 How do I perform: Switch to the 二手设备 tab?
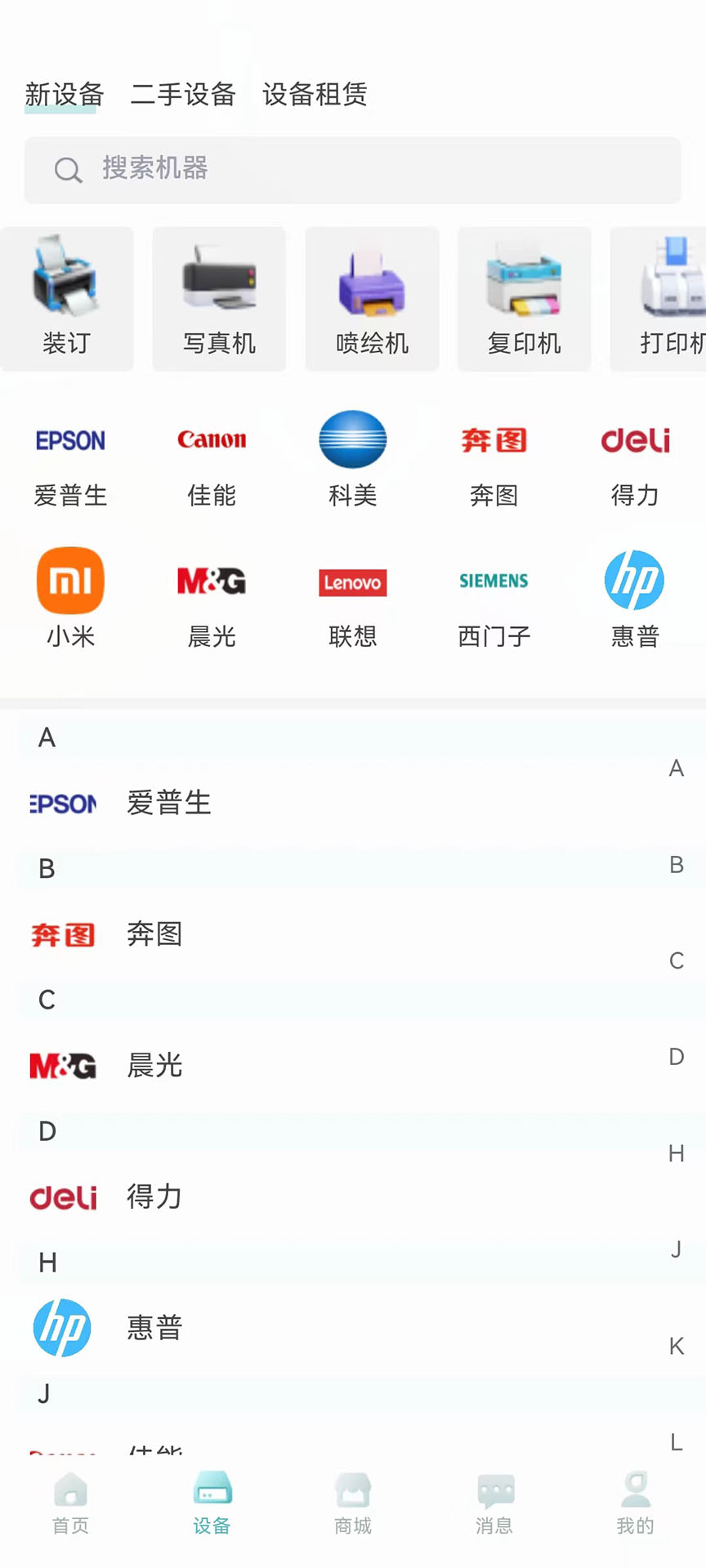[x=183, y=95]
